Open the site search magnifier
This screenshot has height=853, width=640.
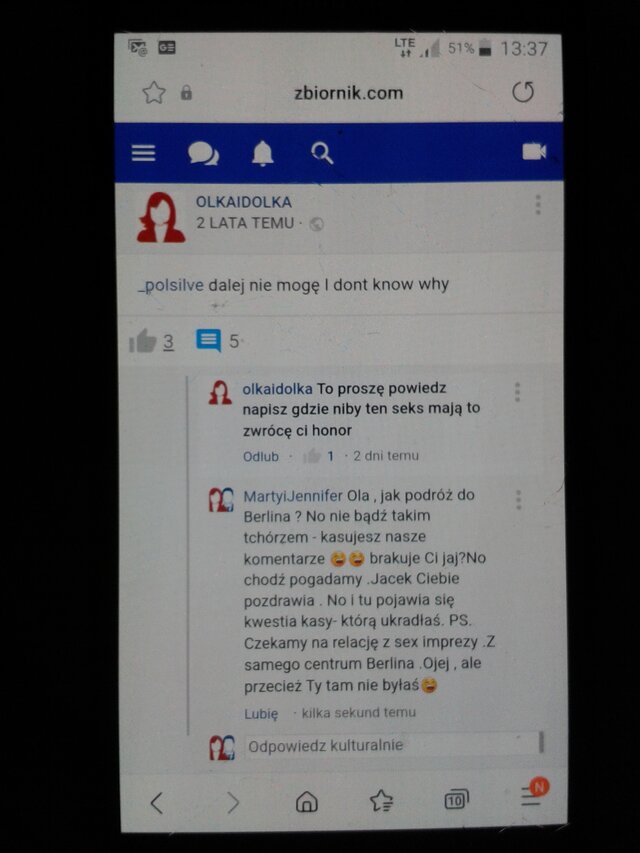coord(321,153)
